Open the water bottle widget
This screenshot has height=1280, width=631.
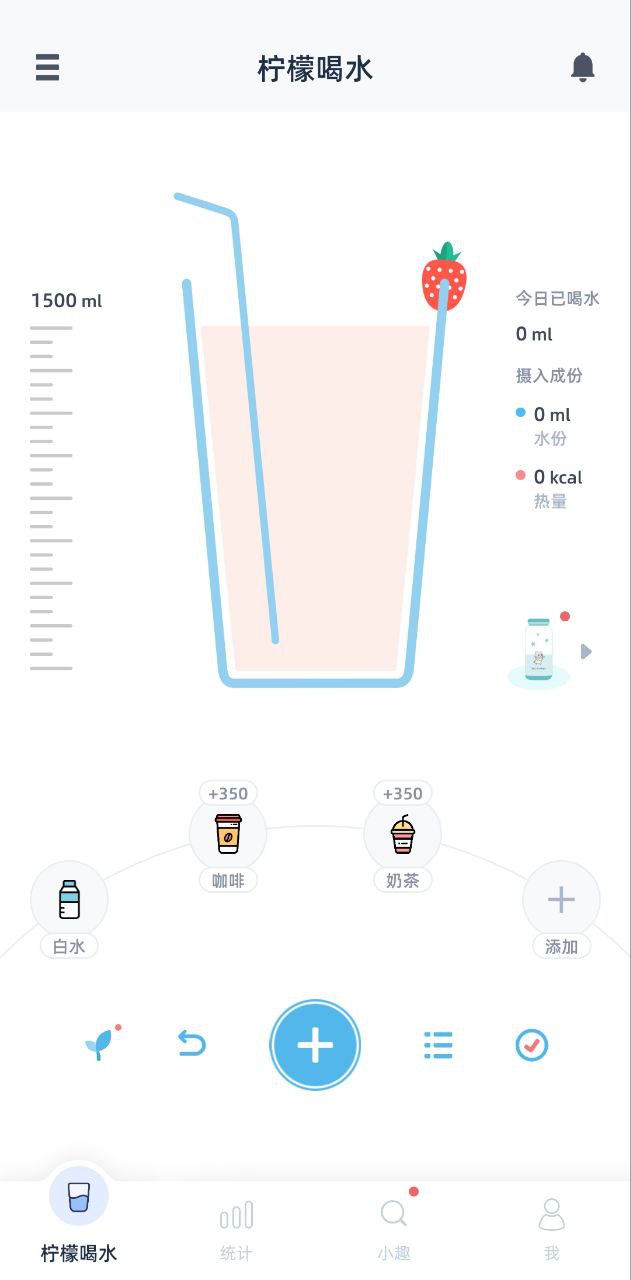pos(538,652)
